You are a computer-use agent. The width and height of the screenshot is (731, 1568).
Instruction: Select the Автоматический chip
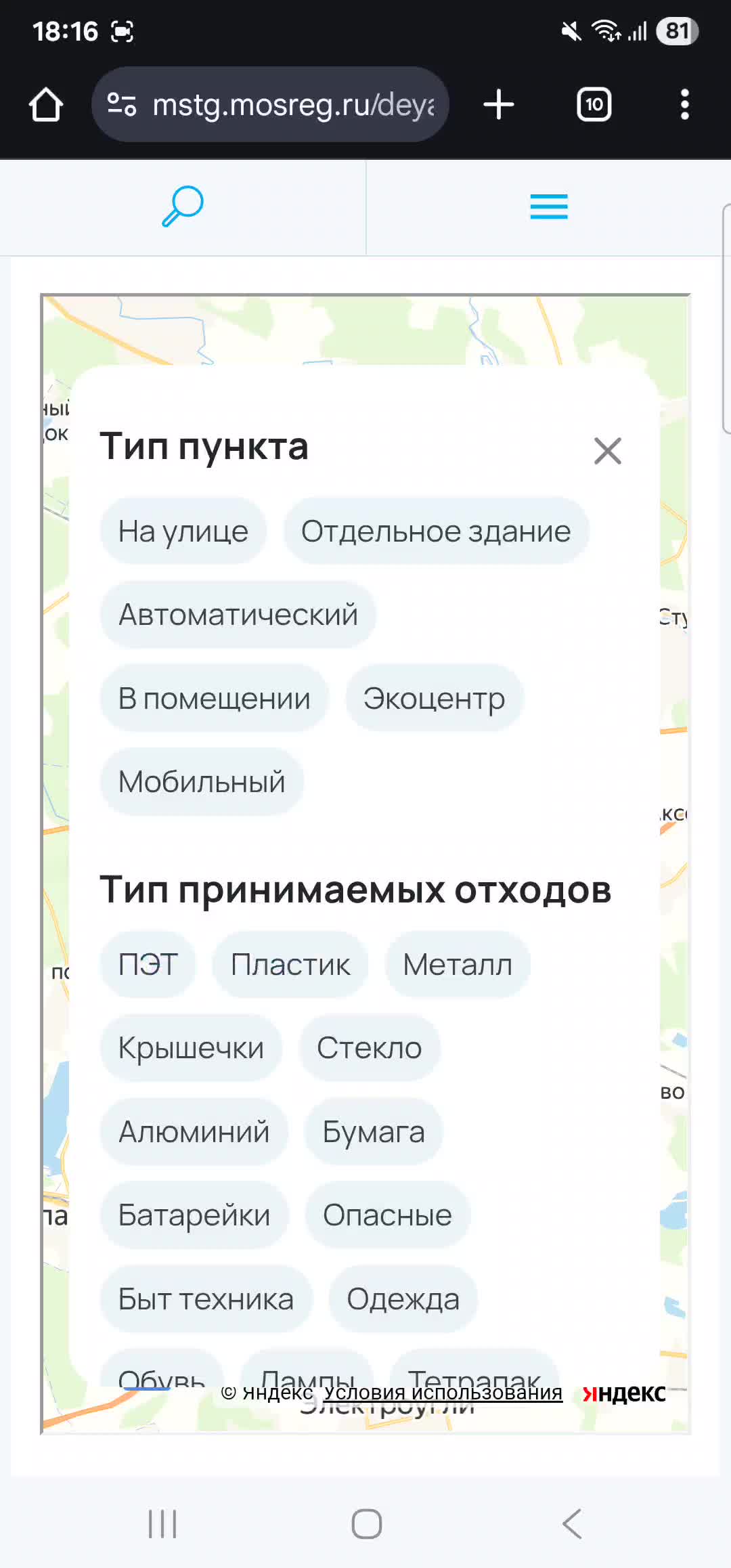point(238,615)
